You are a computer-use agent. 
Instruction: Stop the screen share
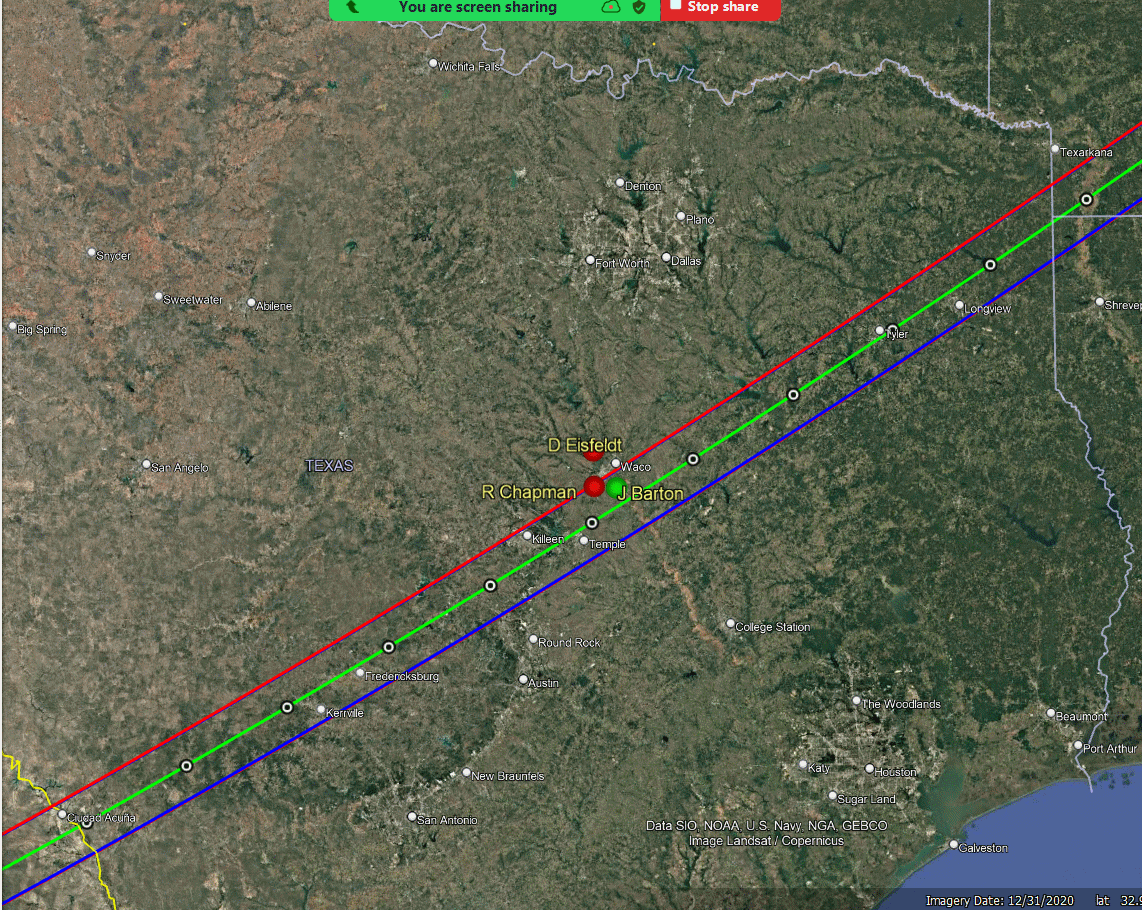point(720,7)
